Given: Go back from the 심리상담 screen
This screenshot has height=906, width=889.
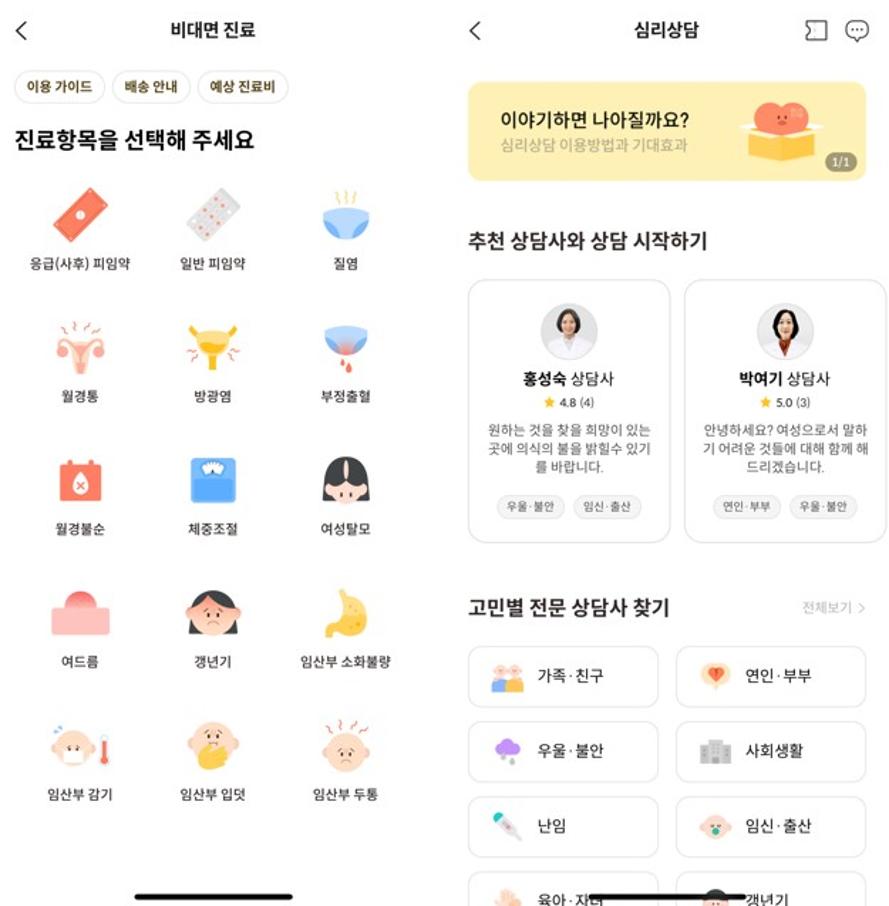Looking at the screenshot, I should click(475, 31).
